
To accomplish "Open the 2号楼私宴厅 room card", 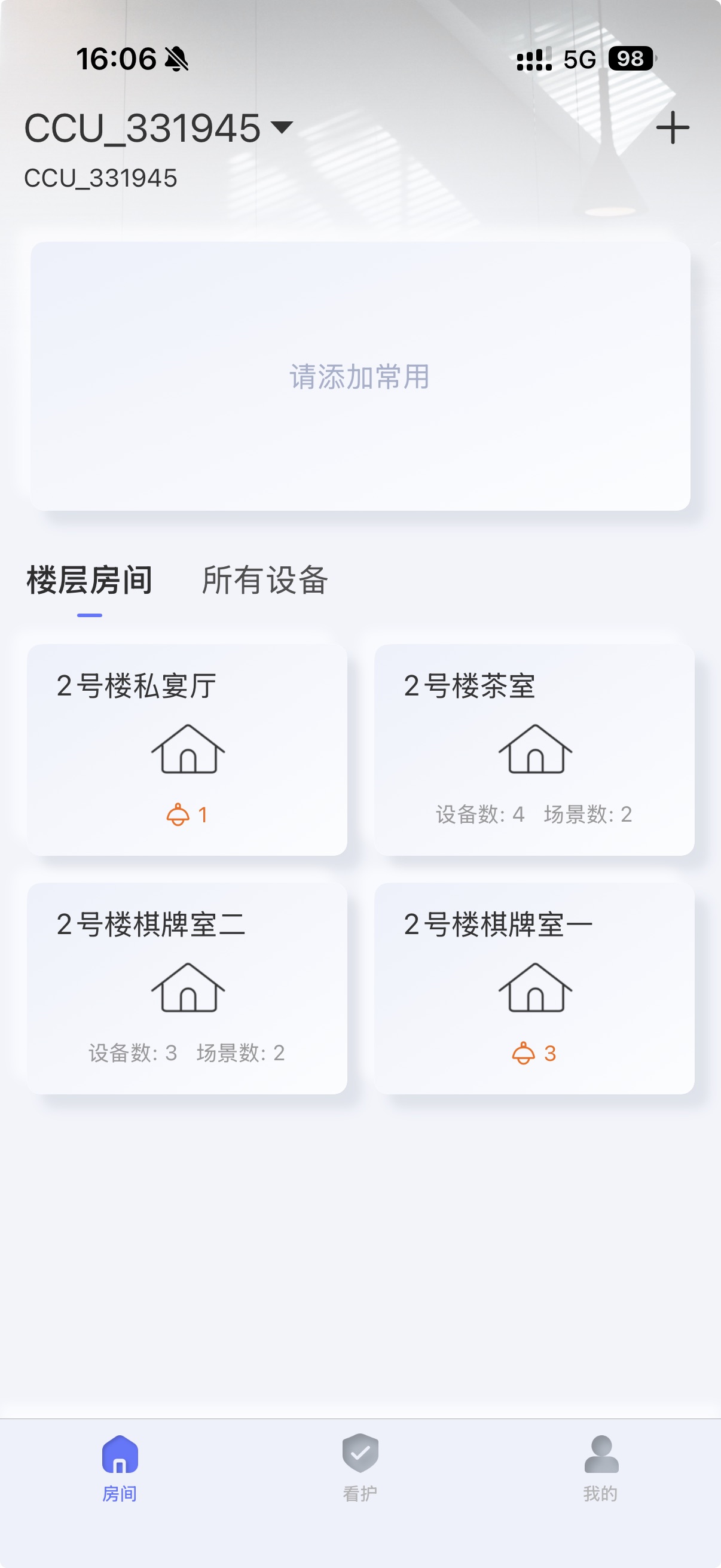I will tap(187, 750).
